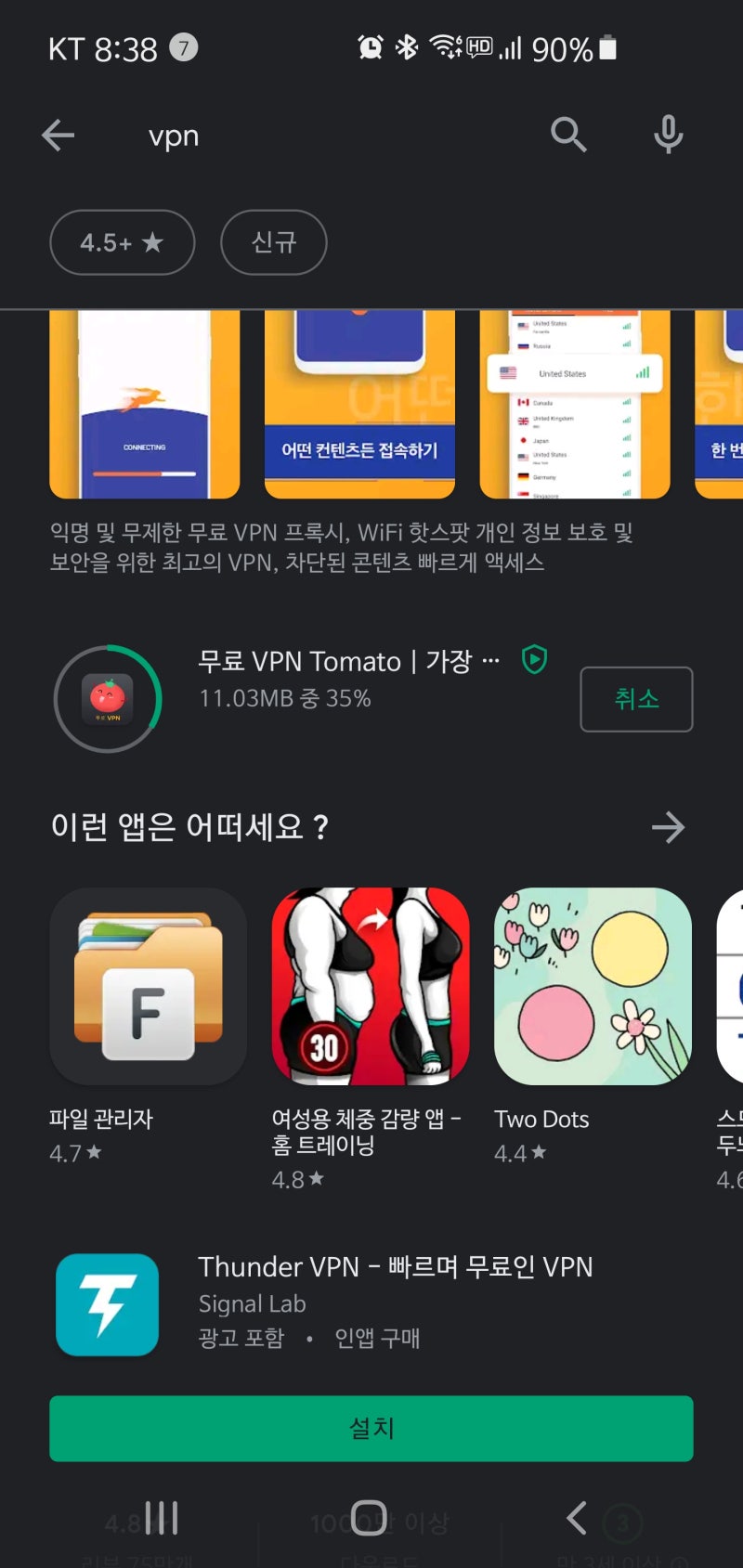This screenshot has height=1568, width=743.
Task: Start voice search with the microphone
Action: click(668, 136)
